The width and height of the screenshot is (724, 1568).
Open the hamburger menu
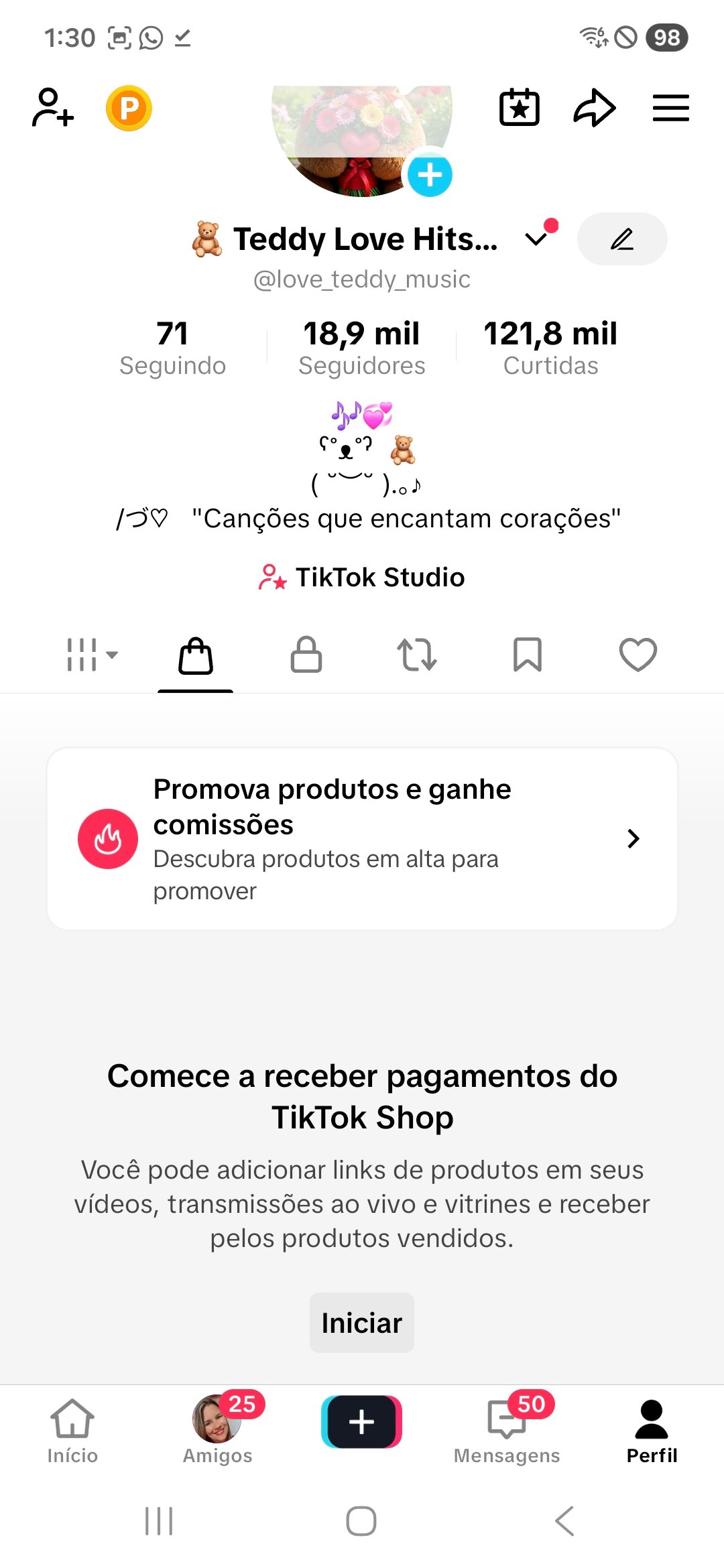[670, 108]
